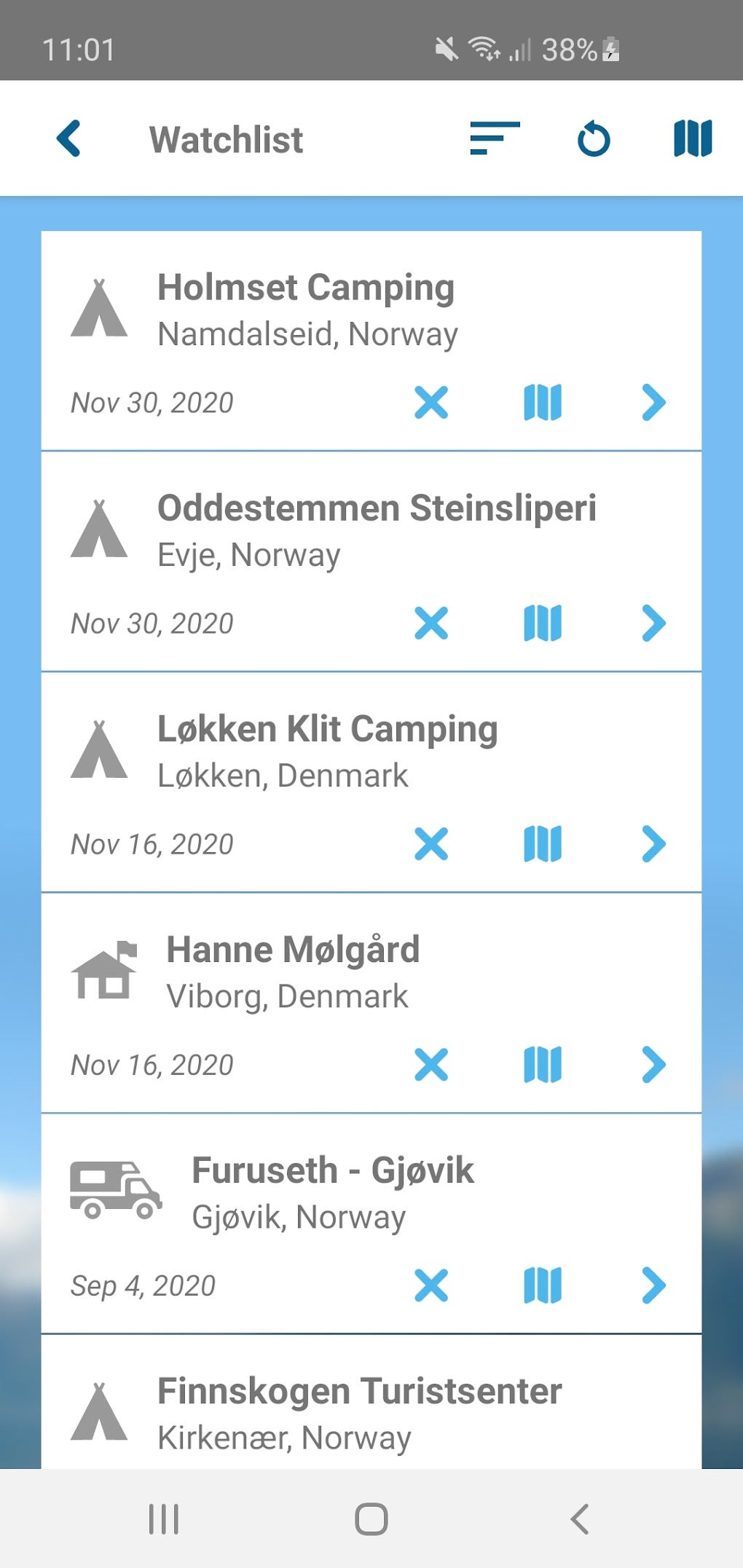Show Furuseth - Gjøvik on the map

pos(543,1286)
